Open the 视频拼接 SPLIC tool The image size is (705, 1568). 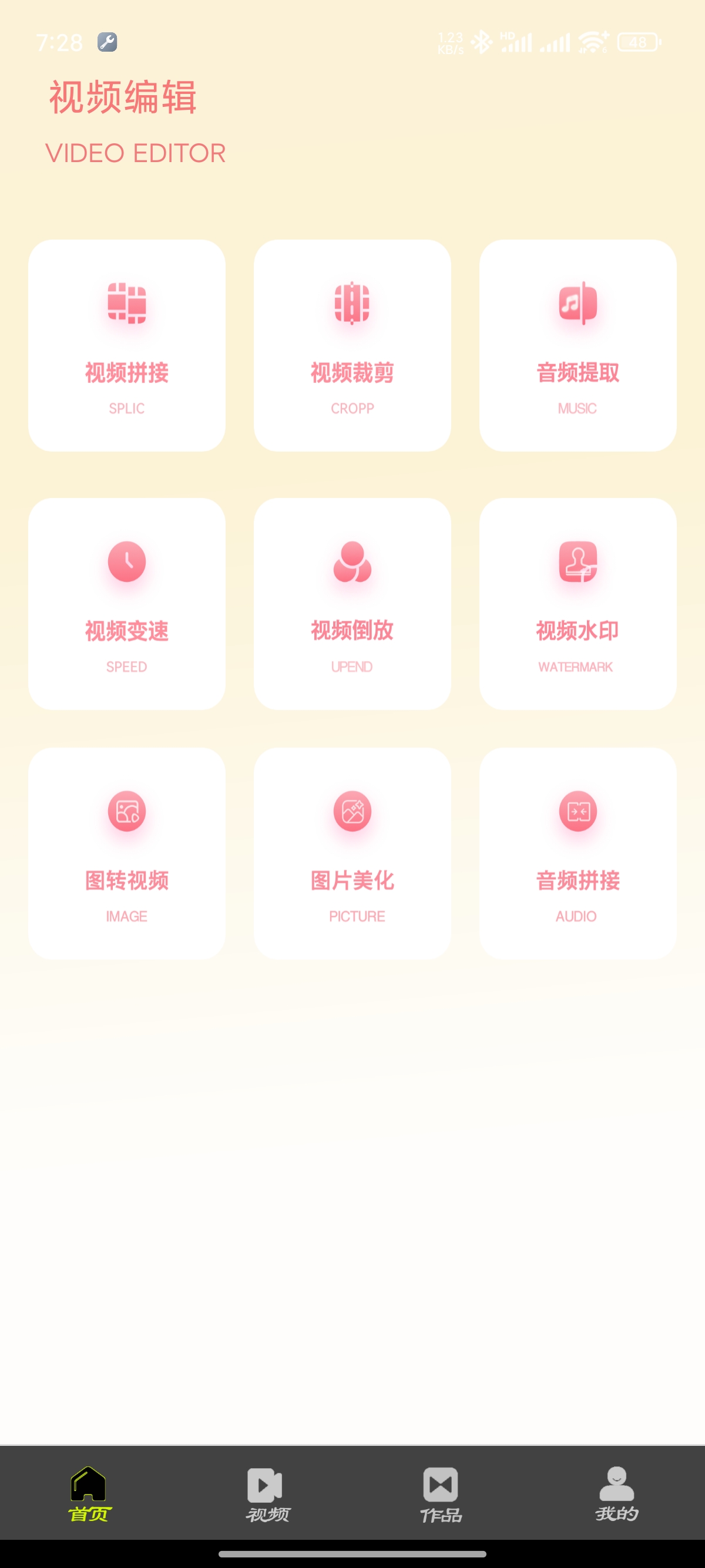[127, 345]
